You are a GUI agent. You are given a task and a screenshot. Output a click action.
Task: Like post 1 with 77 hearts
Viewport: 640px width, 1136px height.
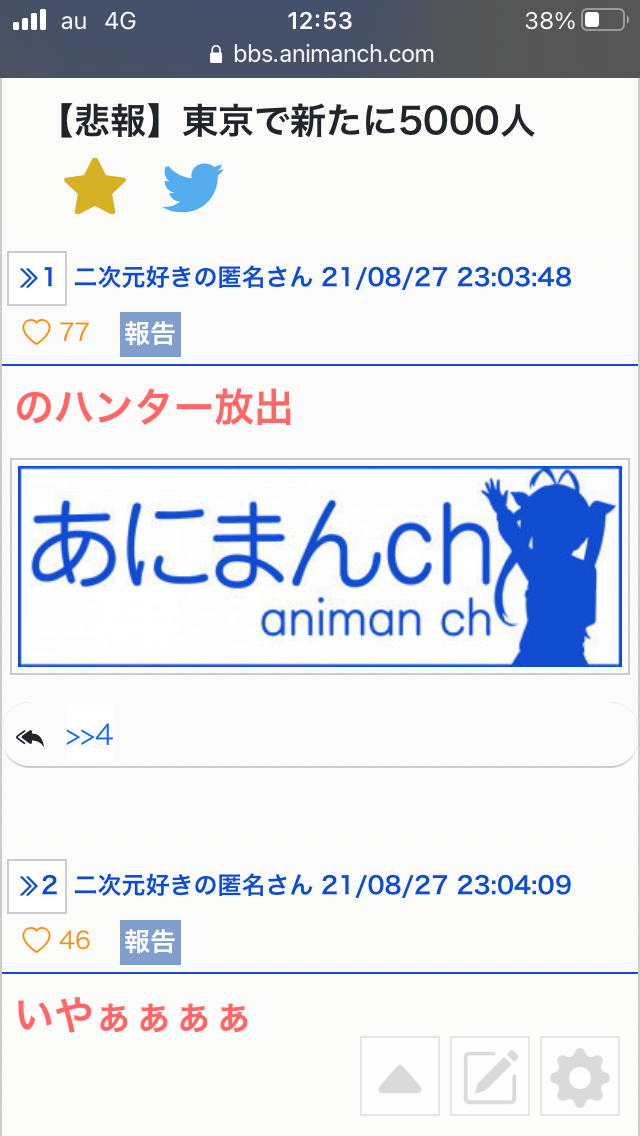56,333
